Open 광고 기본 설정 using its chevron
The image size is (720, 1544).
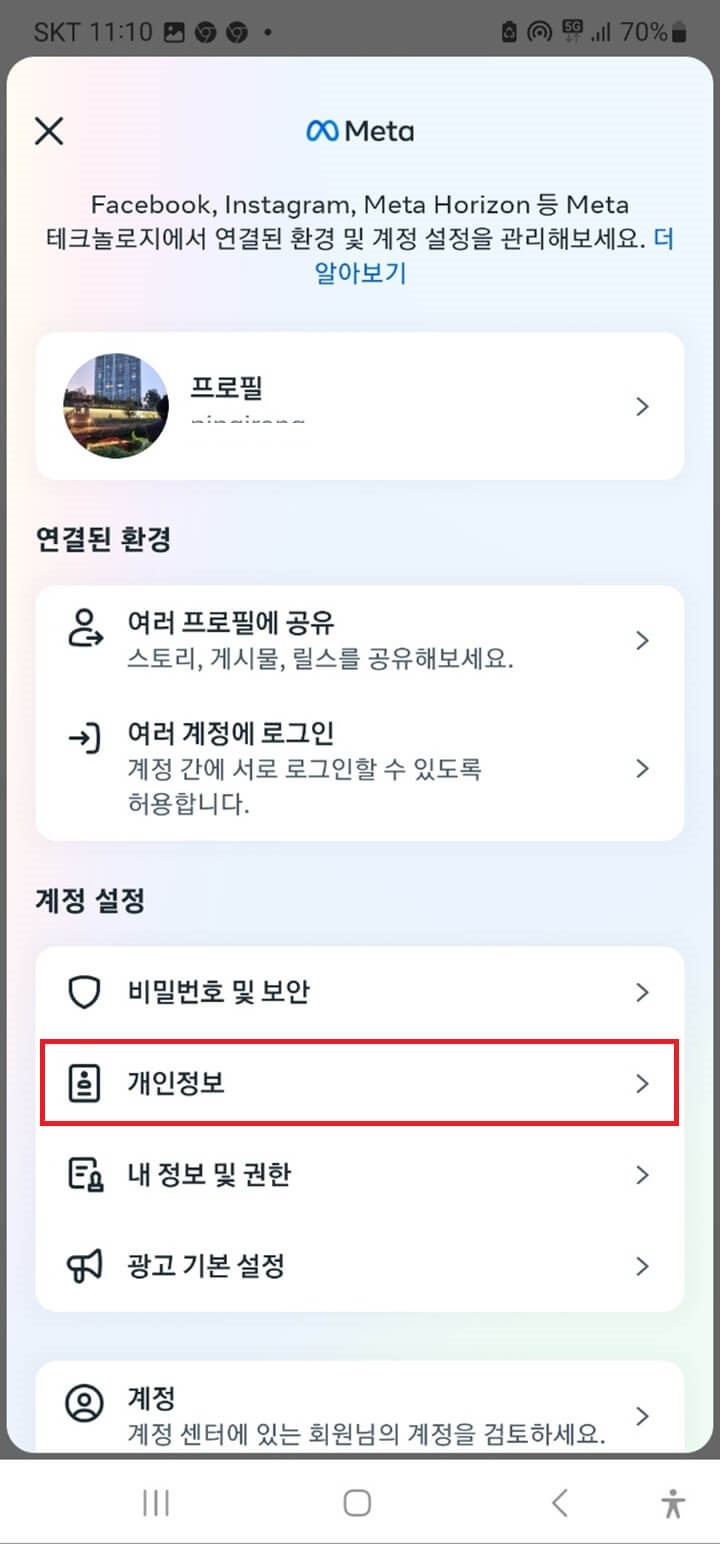pos(643,1267)
